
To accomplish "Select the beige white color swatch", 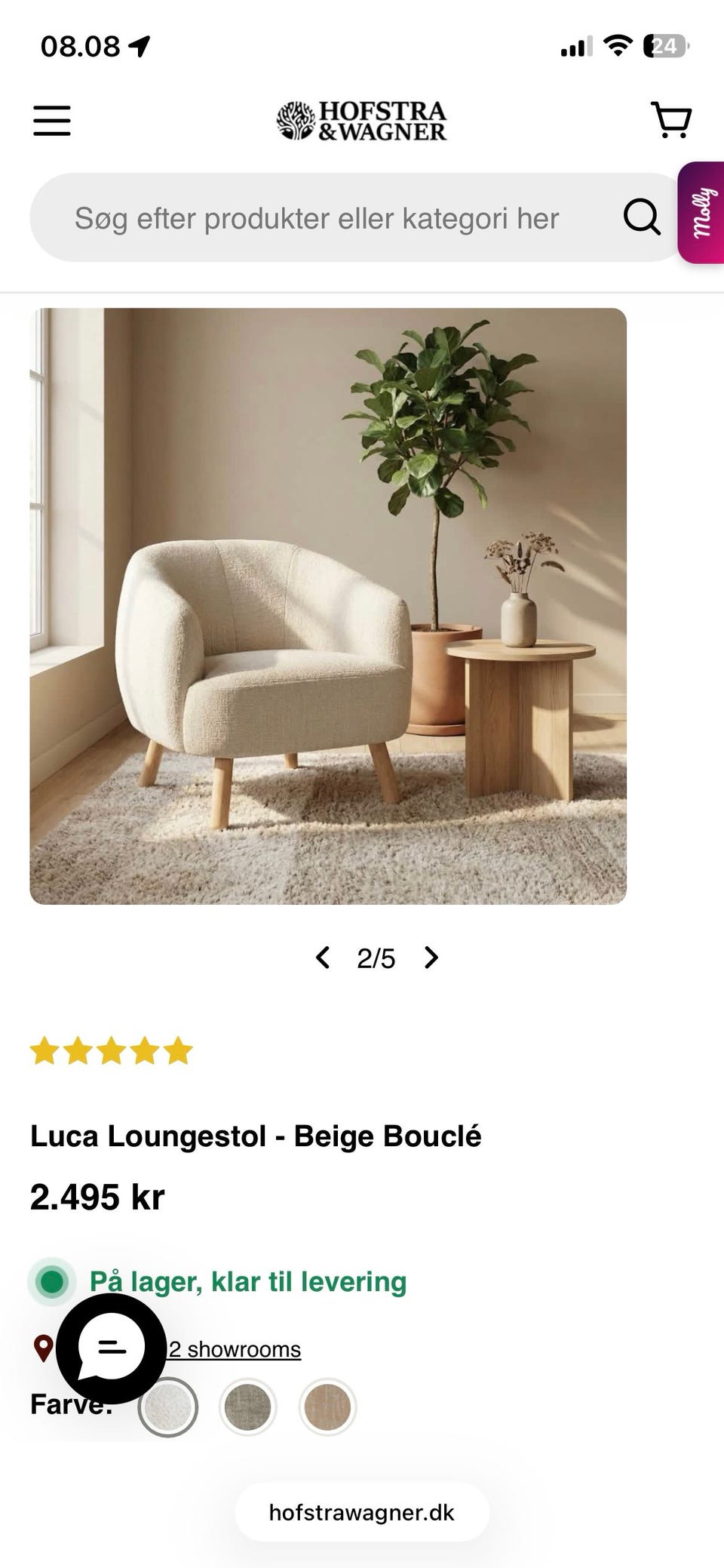I will (x=168, y=1407).
